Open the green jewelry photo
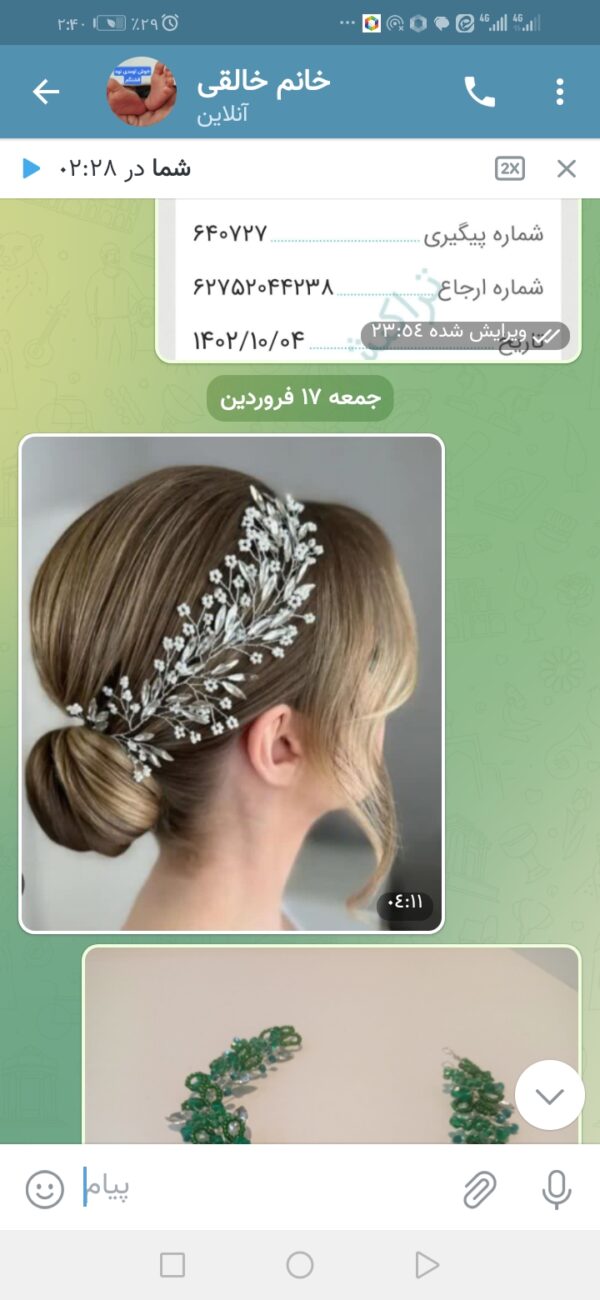 [331, 1045]
